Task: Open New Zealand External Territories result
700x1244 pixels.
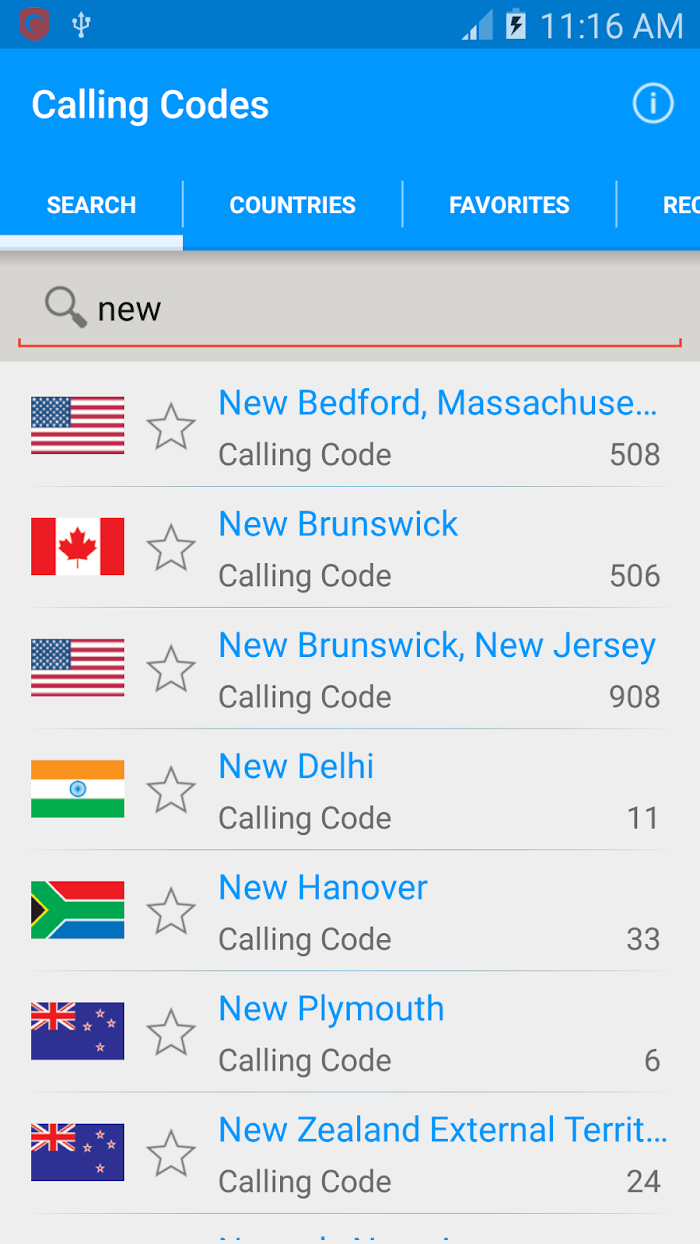Action: pyautogui.click(x=350, y=1153)
